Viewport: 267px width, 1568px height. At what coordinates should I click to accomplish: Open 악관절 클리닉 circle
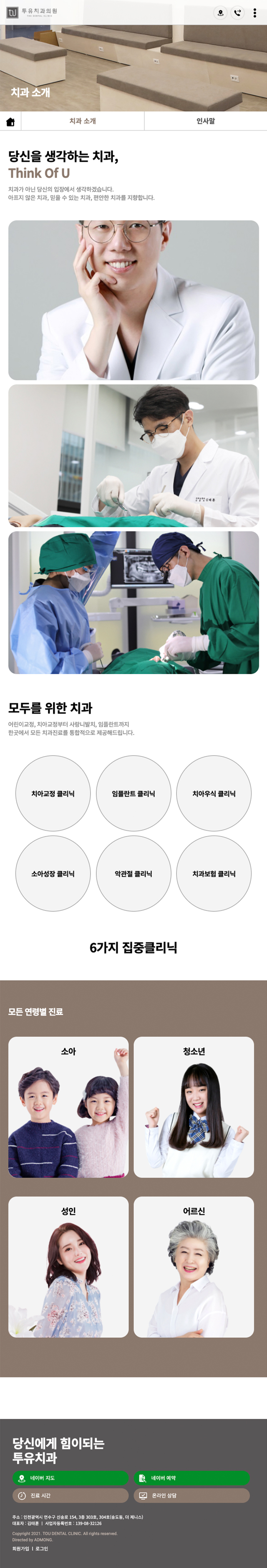[x=133, y=873]
